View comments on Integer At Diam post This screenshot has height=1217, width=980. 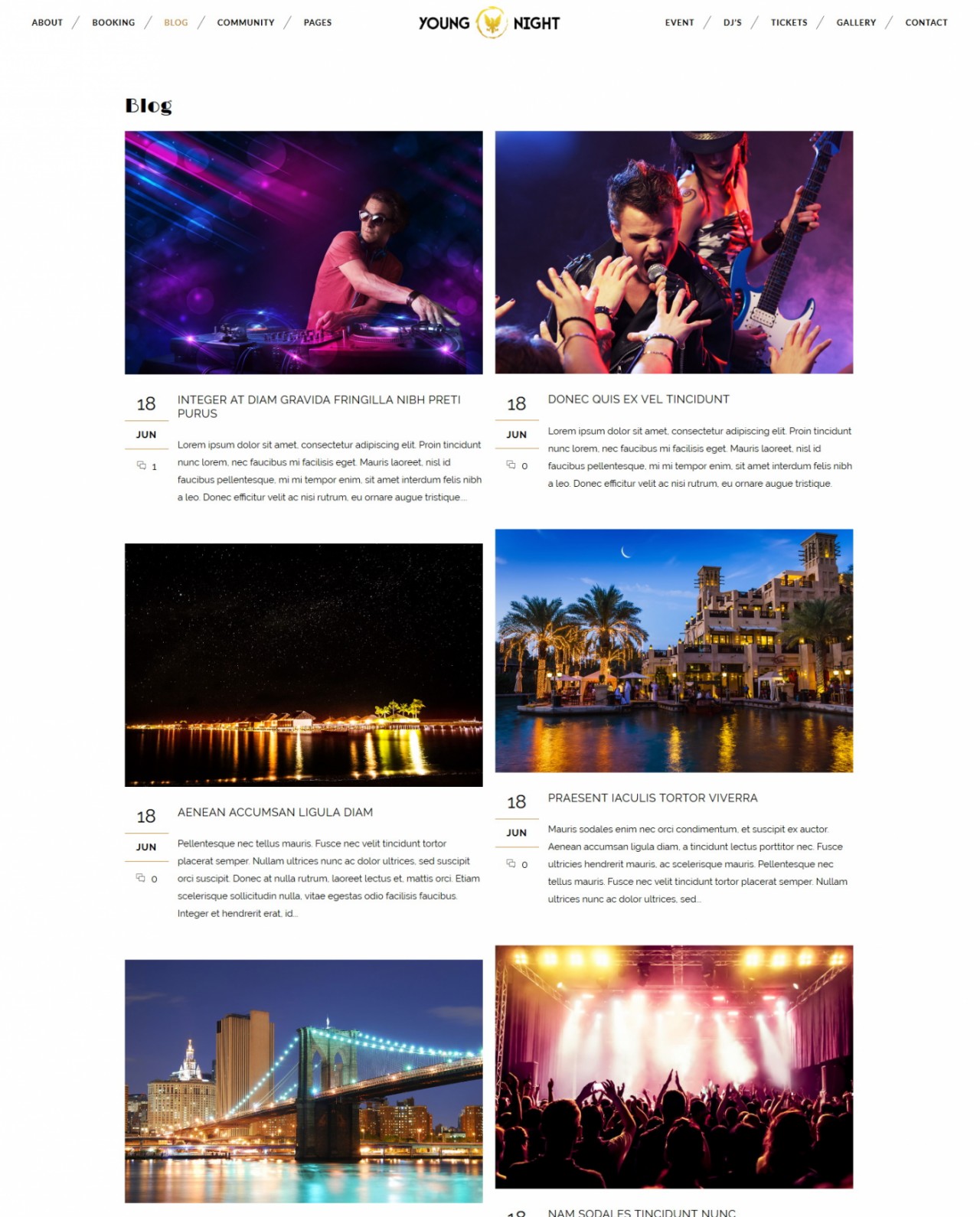(146, 466)
